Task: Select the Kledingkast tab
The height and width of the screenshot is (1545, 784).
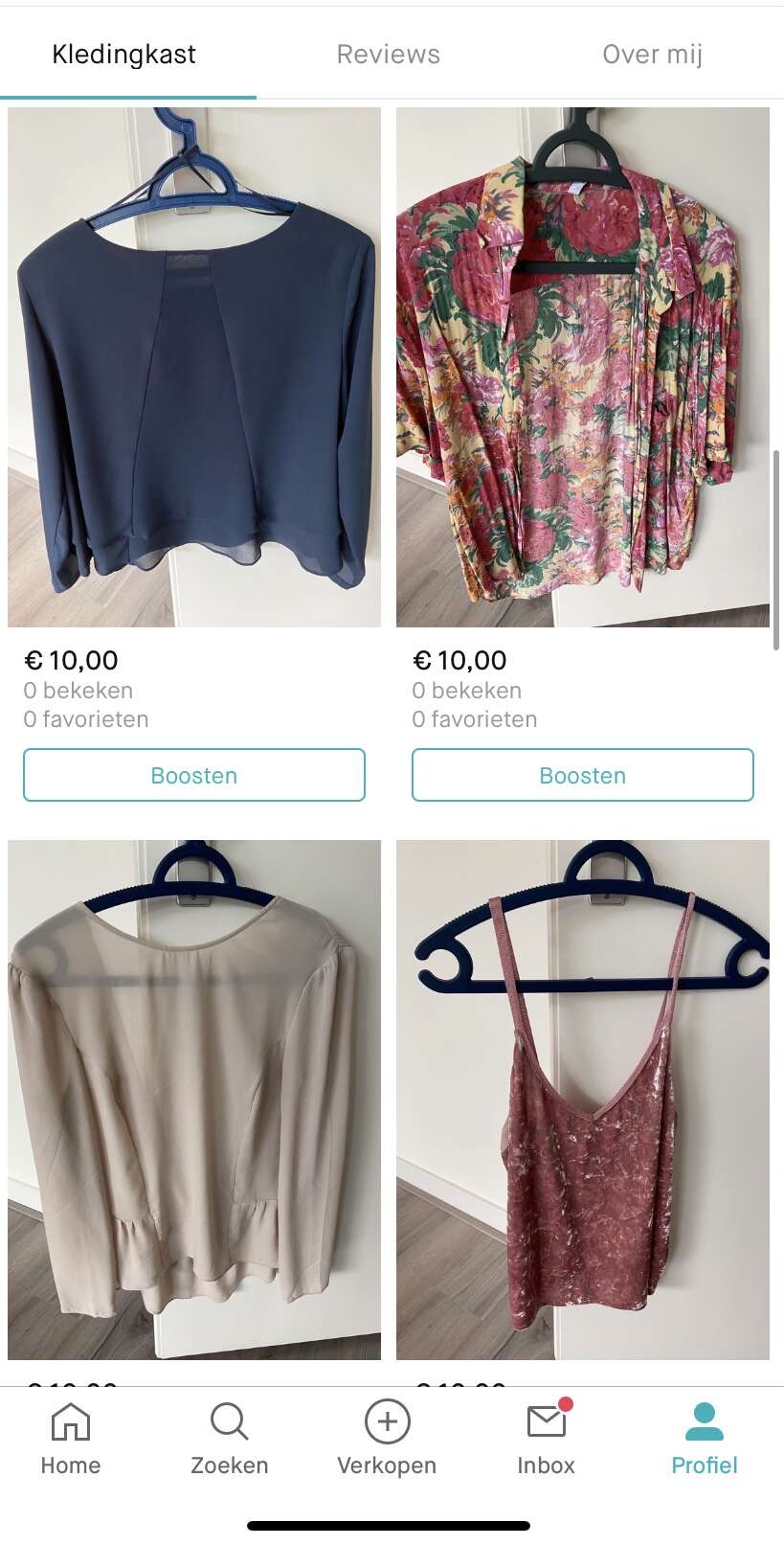Action: (123, 55)
